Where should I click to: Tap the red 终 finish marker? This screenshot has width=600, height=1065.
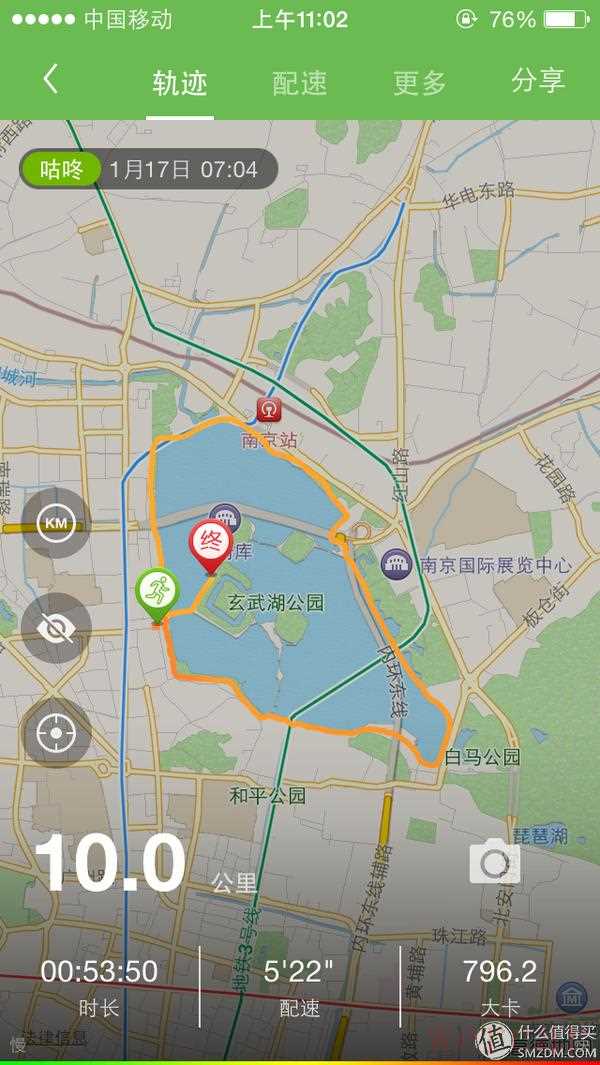point(211,545)
